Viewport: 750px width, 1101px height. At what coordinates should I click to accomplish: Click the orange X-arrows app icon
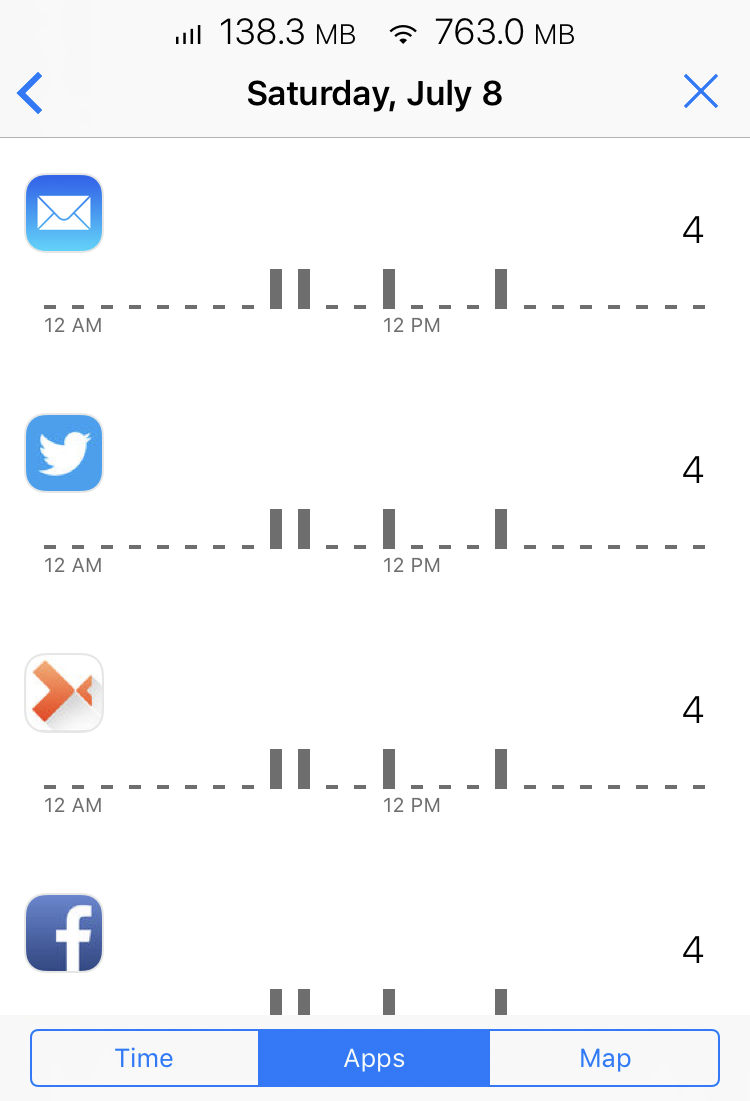coord(64,693)
